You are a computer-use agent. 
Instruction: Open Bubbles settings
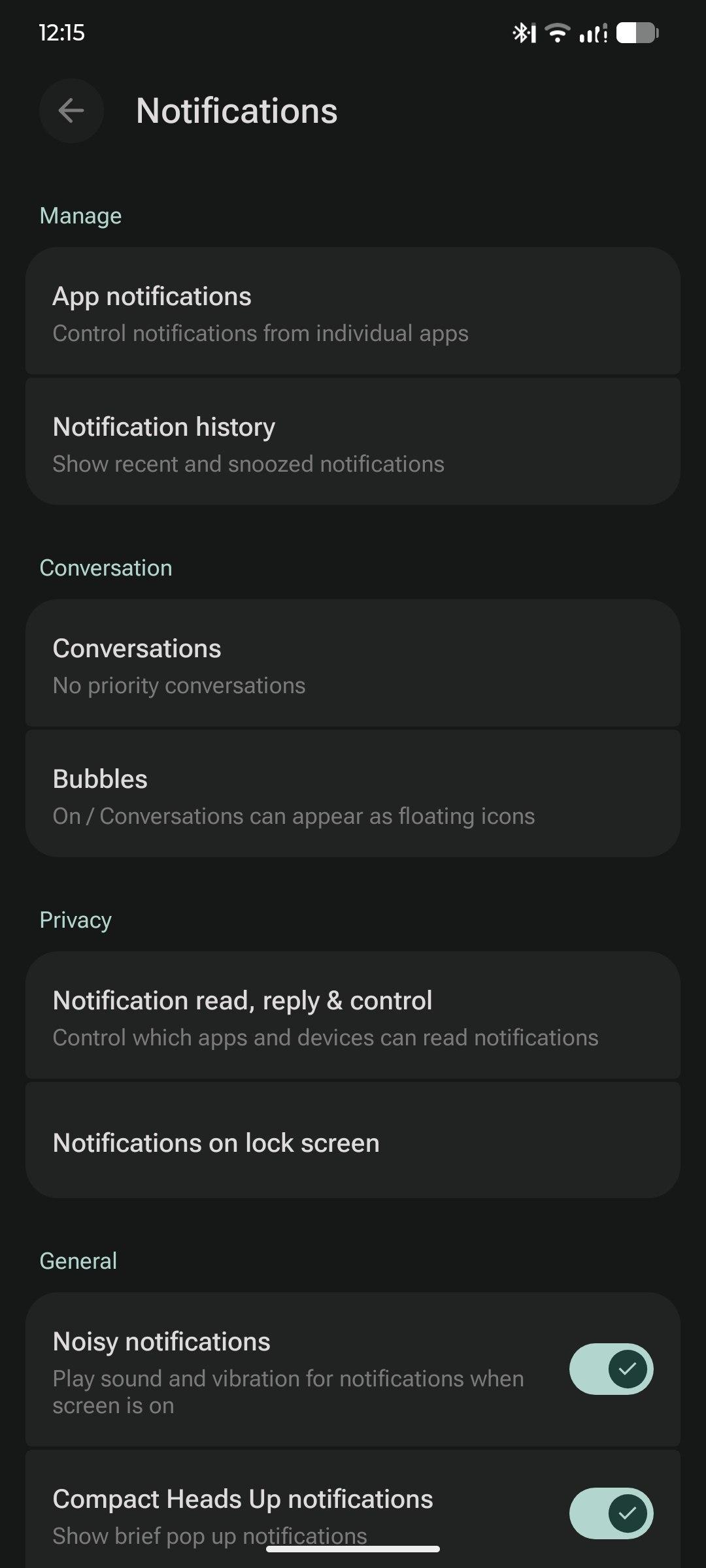coord(353,795)
